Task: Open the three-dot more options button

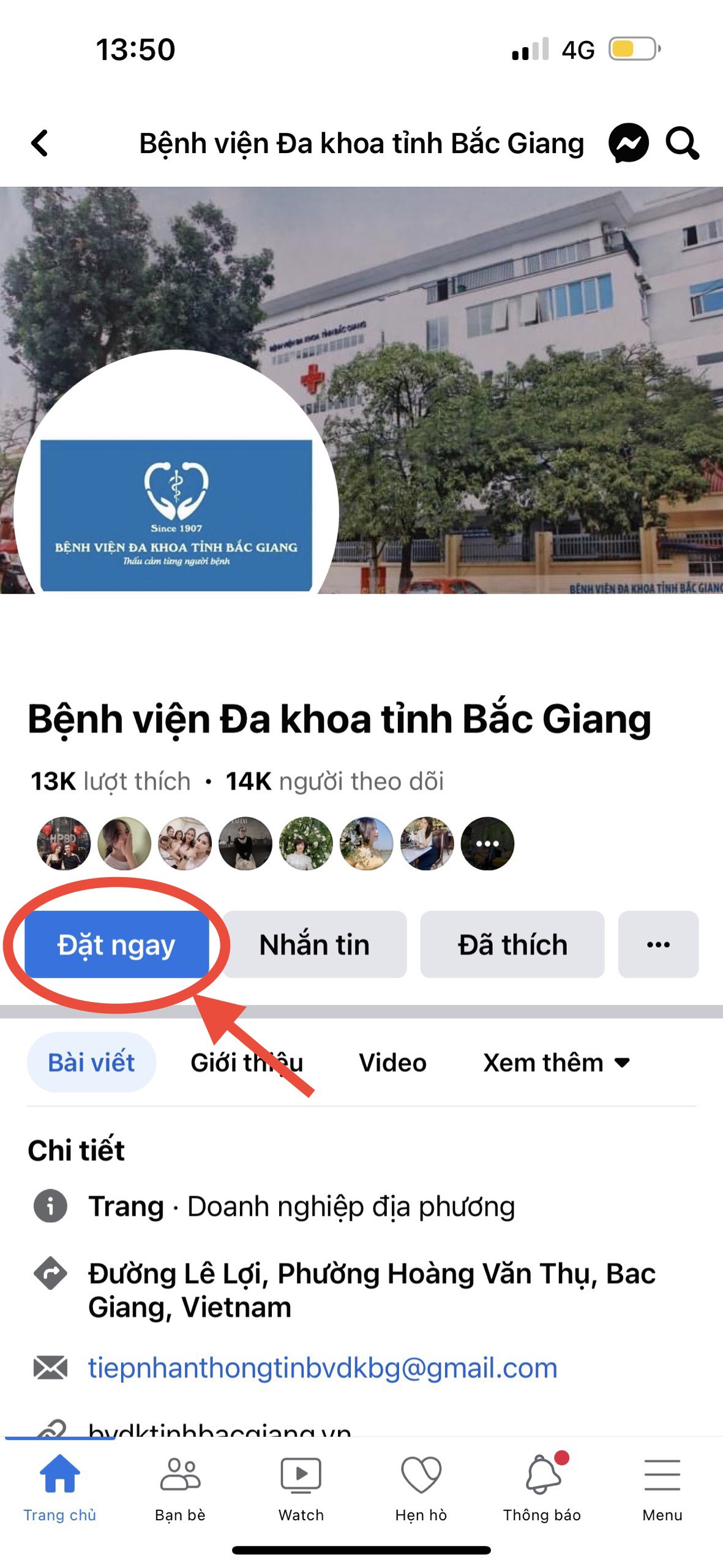Action: click(x=658, y=944)
